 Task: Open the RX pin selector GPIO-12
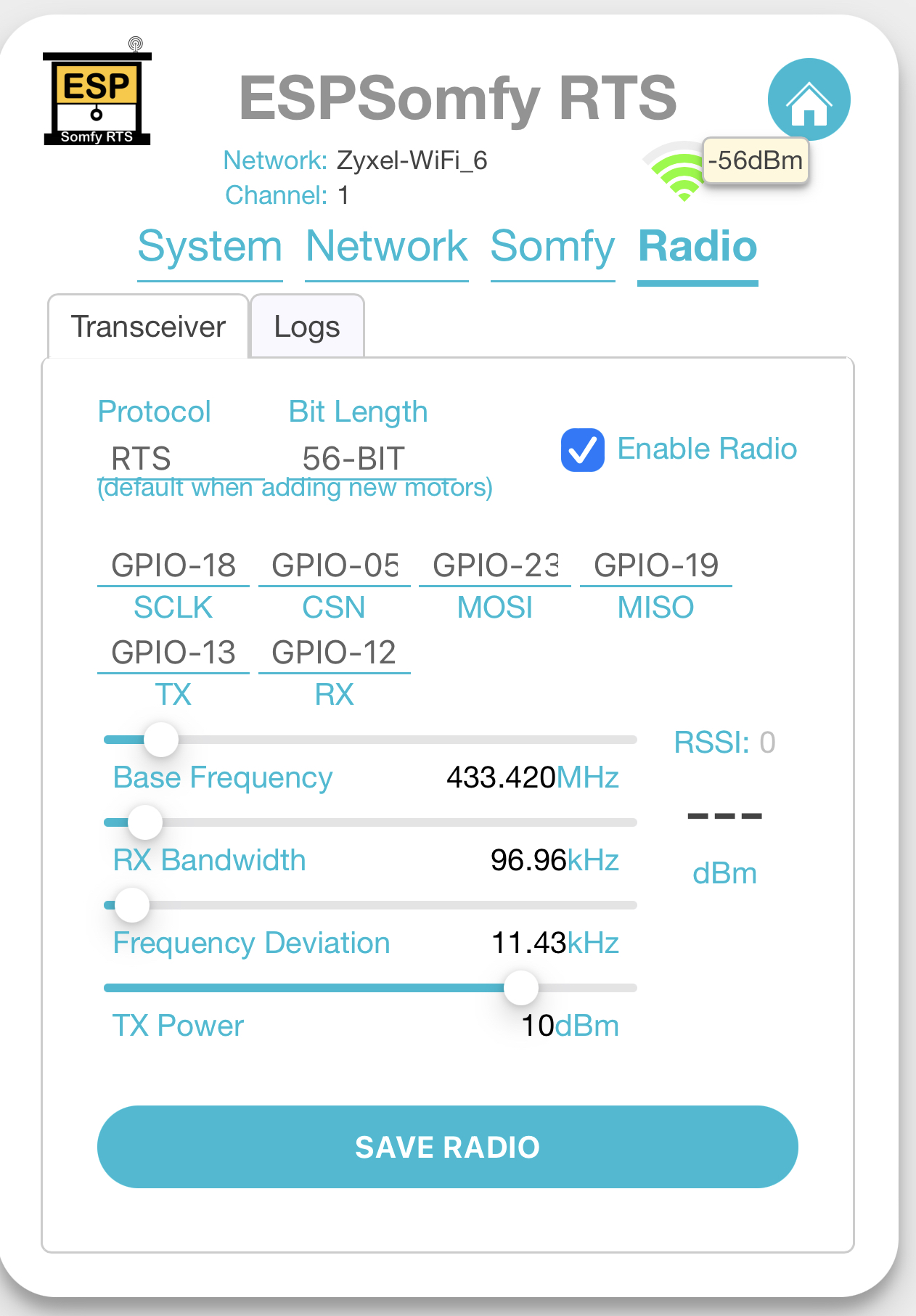tap(333, 652)
